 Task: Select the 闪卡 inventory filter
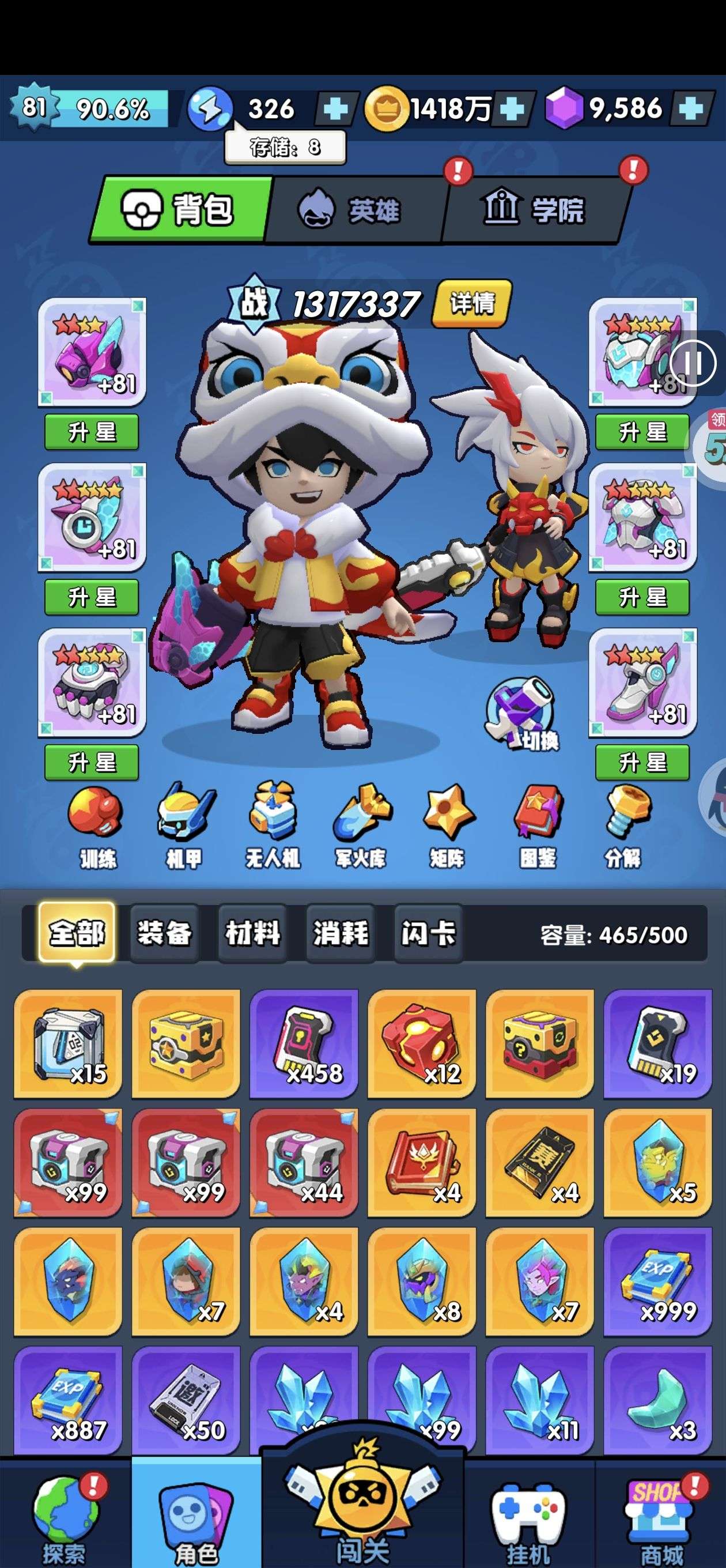428,933
